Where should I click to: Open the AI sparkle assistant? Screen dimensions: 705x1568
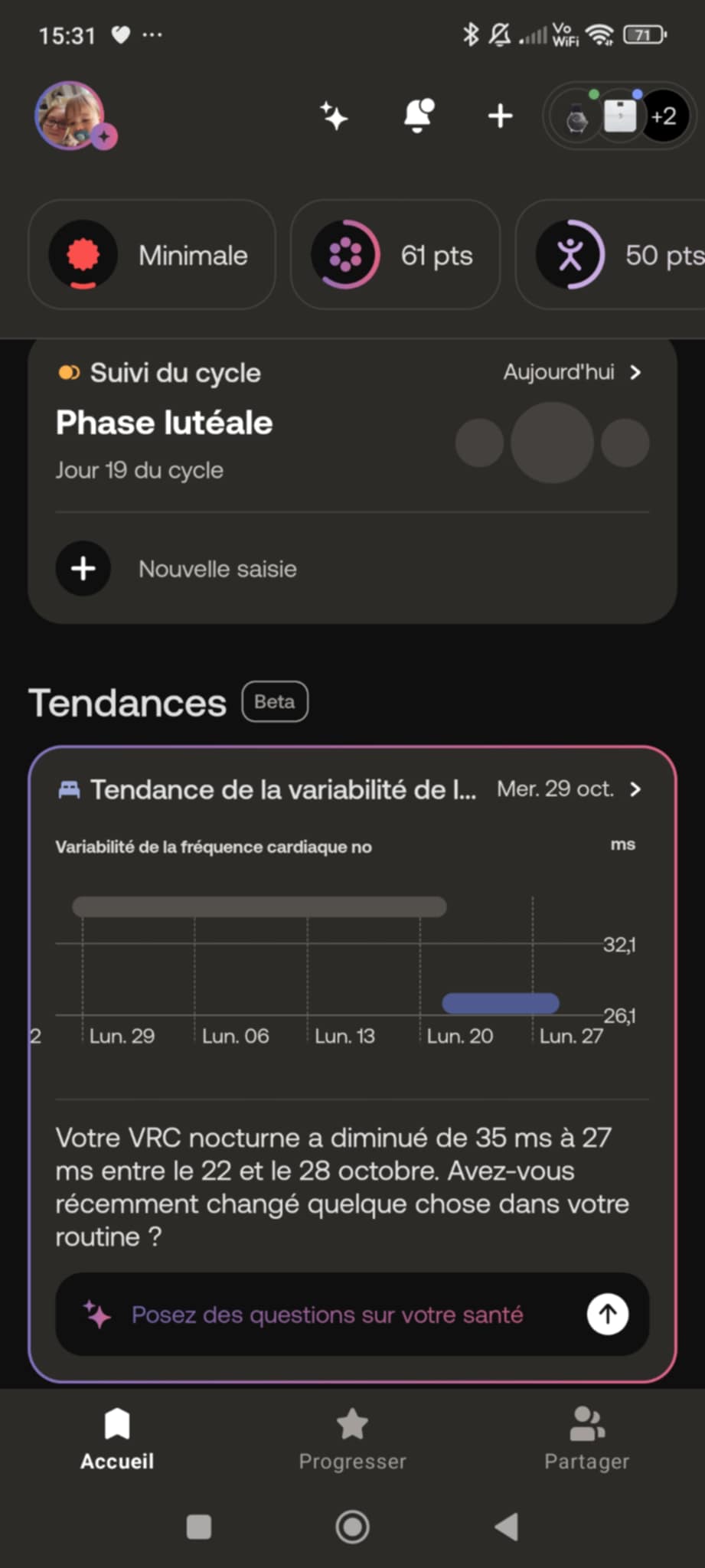[335, 116]
